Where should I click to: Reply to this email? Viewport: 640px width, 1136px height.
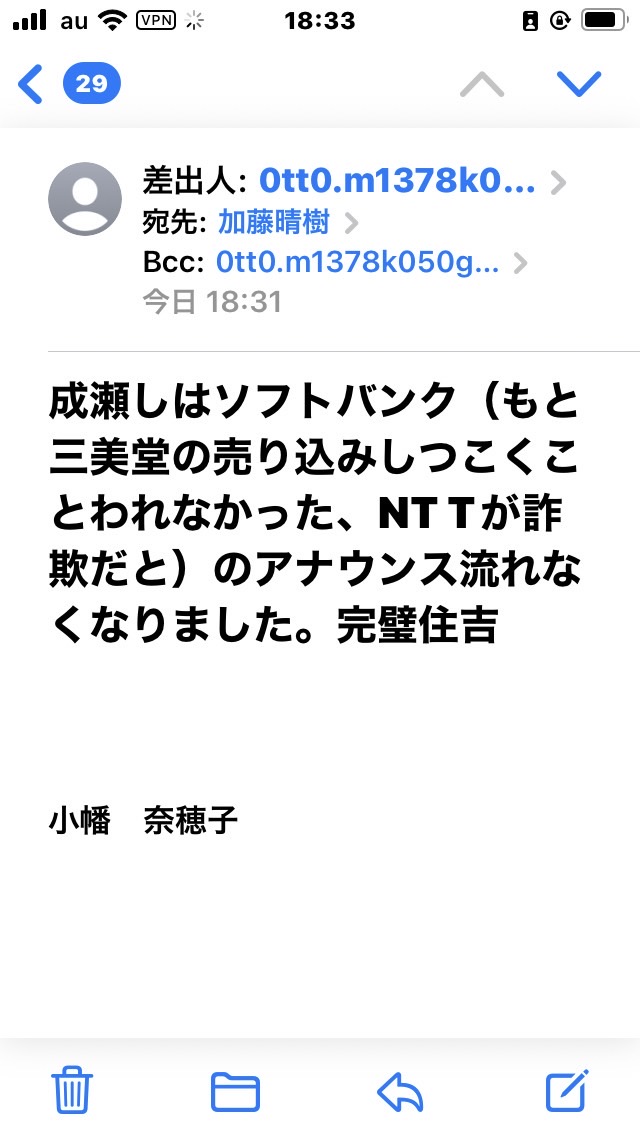tap(400, 1092)
